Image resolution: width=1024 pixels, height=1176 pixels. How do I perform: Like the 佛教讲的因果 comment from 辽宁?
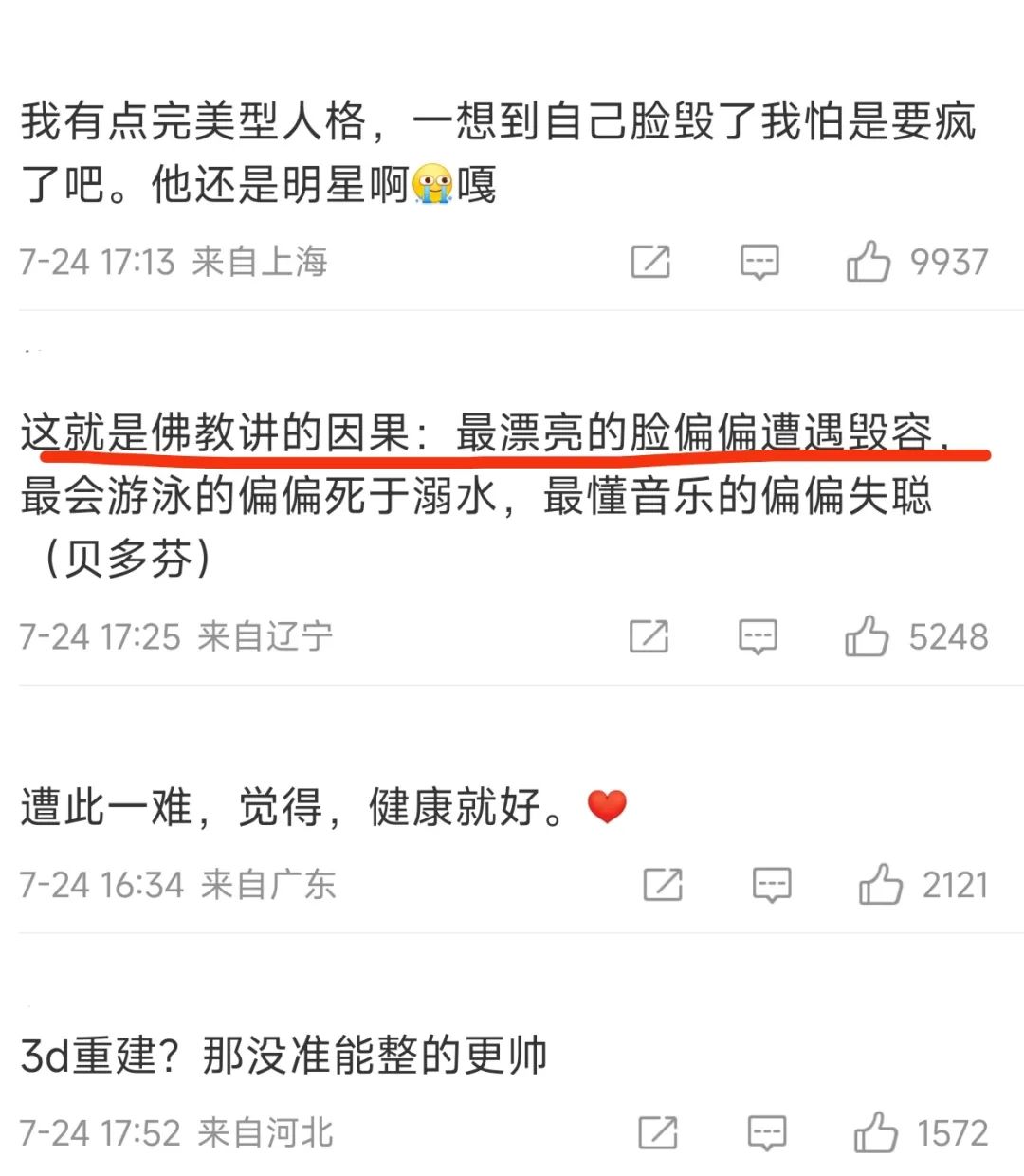point(866,636)
